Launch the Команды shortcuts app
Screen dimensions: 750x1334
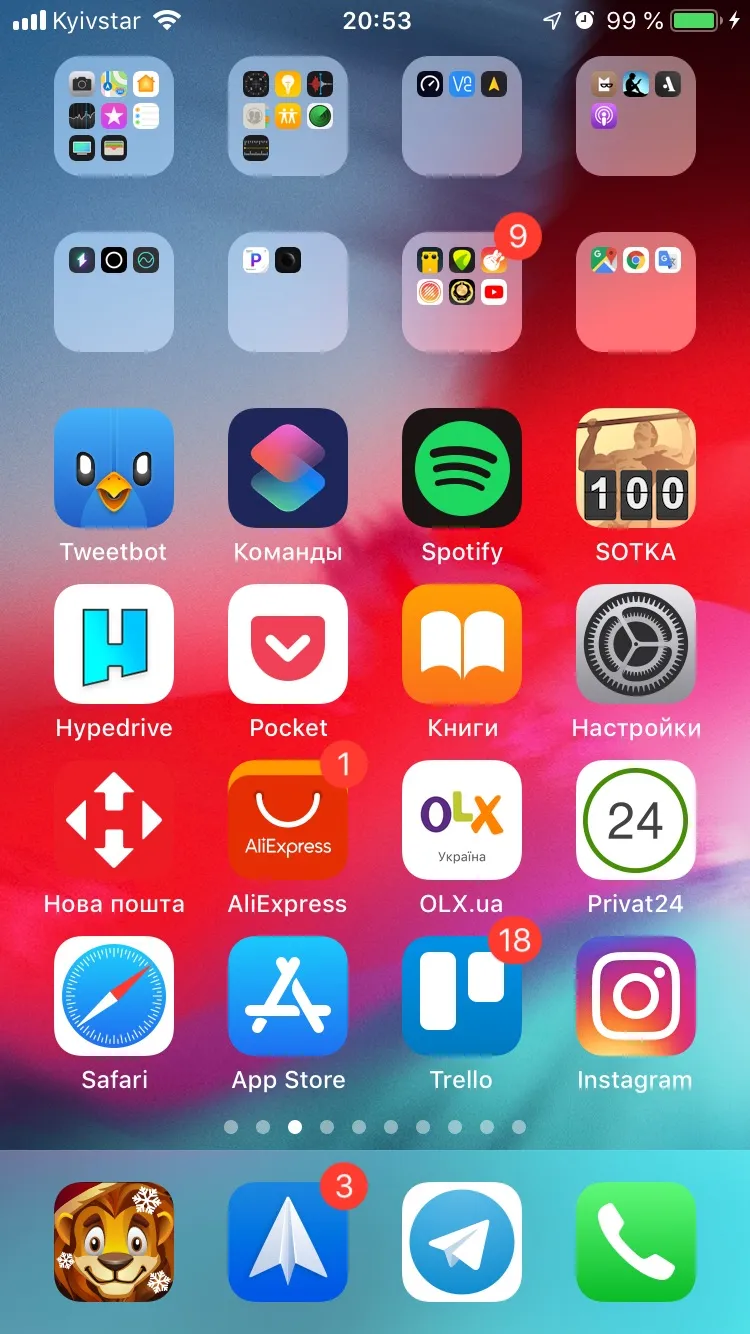coord(288,468)
